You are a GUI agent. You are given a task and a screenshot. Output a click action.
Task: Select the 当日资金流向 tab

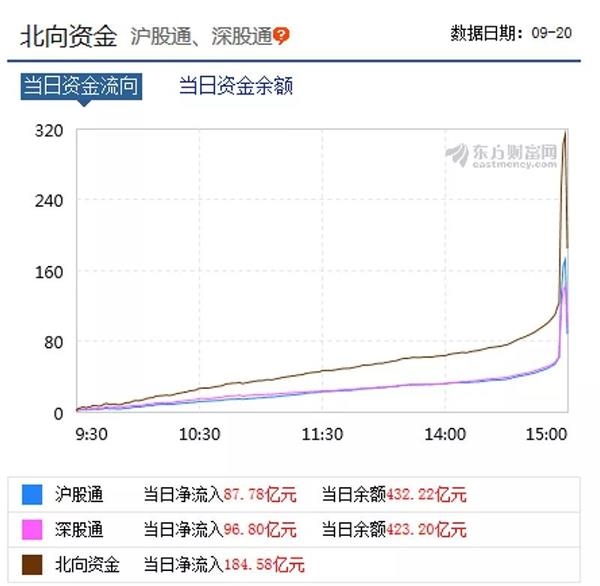[81, 87]
